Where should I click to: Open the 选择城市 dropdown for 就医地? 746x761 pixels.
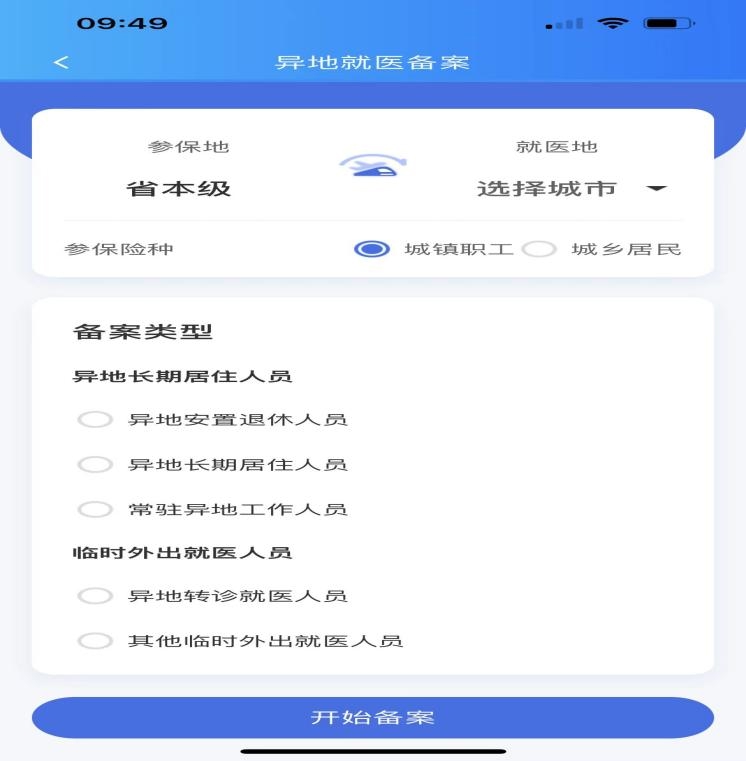click(570, 188)
